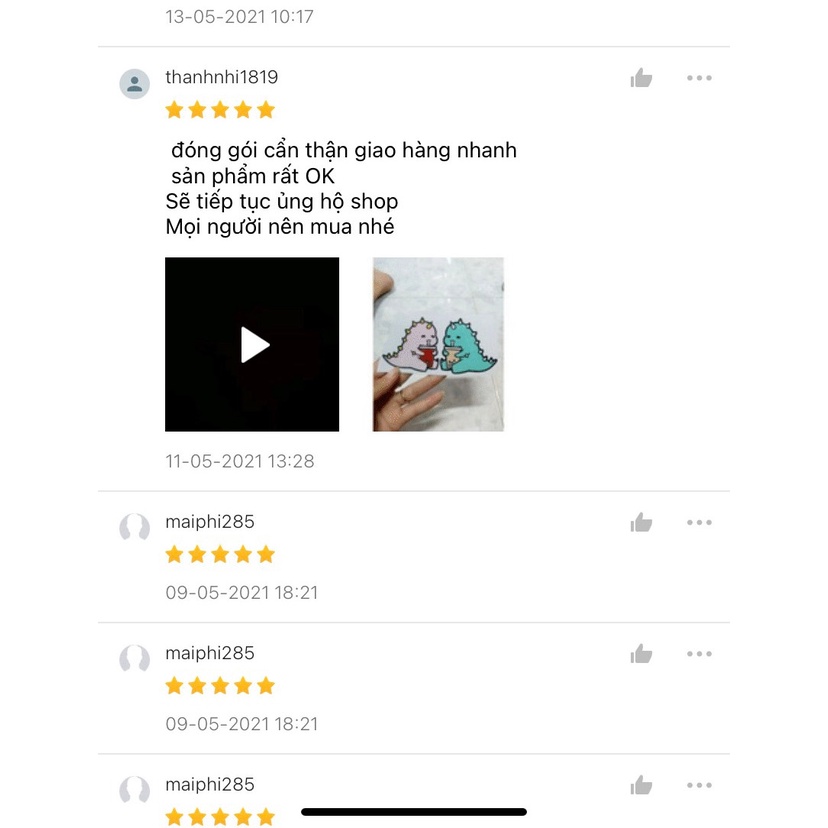The image size is (828, 828).
Task: Like thanhnhi1819's review
Action: tap(641, 78)
